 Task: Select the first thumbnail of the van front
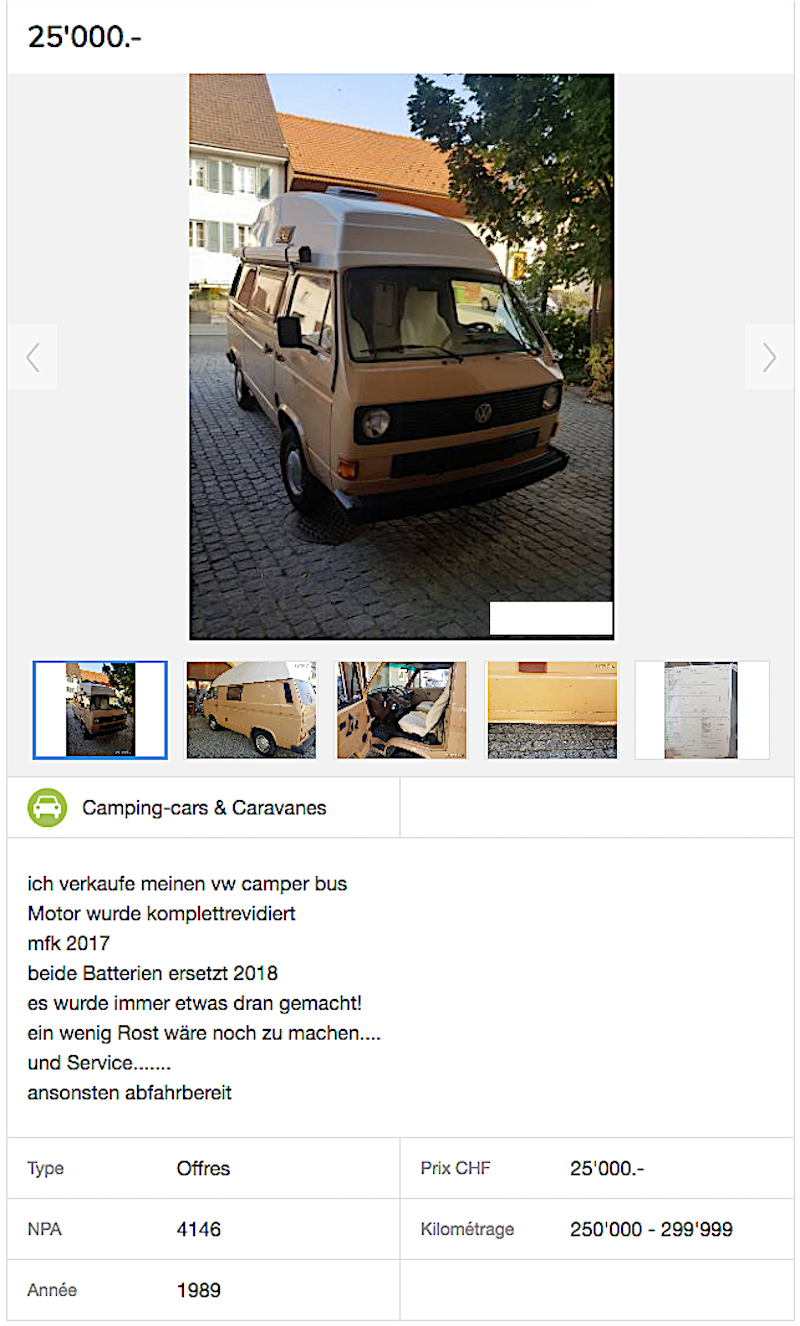(100, 710)
